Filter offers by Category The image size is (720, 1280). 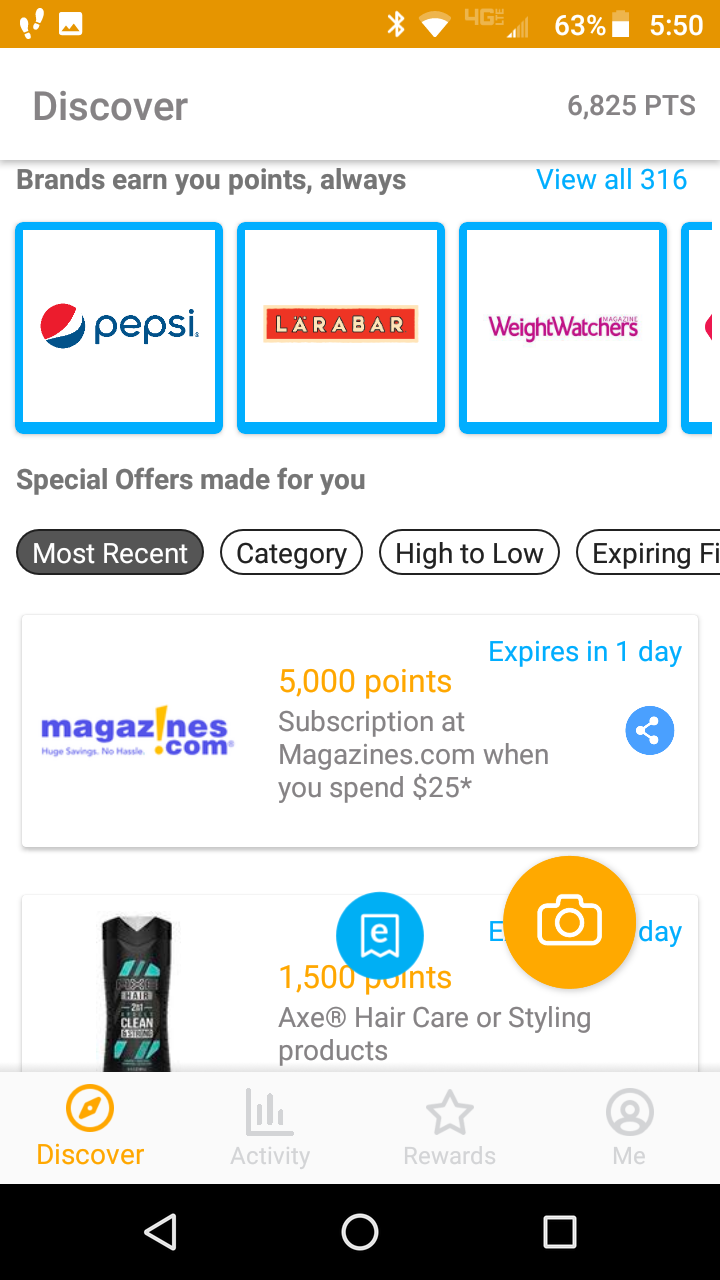click(291, 553)
